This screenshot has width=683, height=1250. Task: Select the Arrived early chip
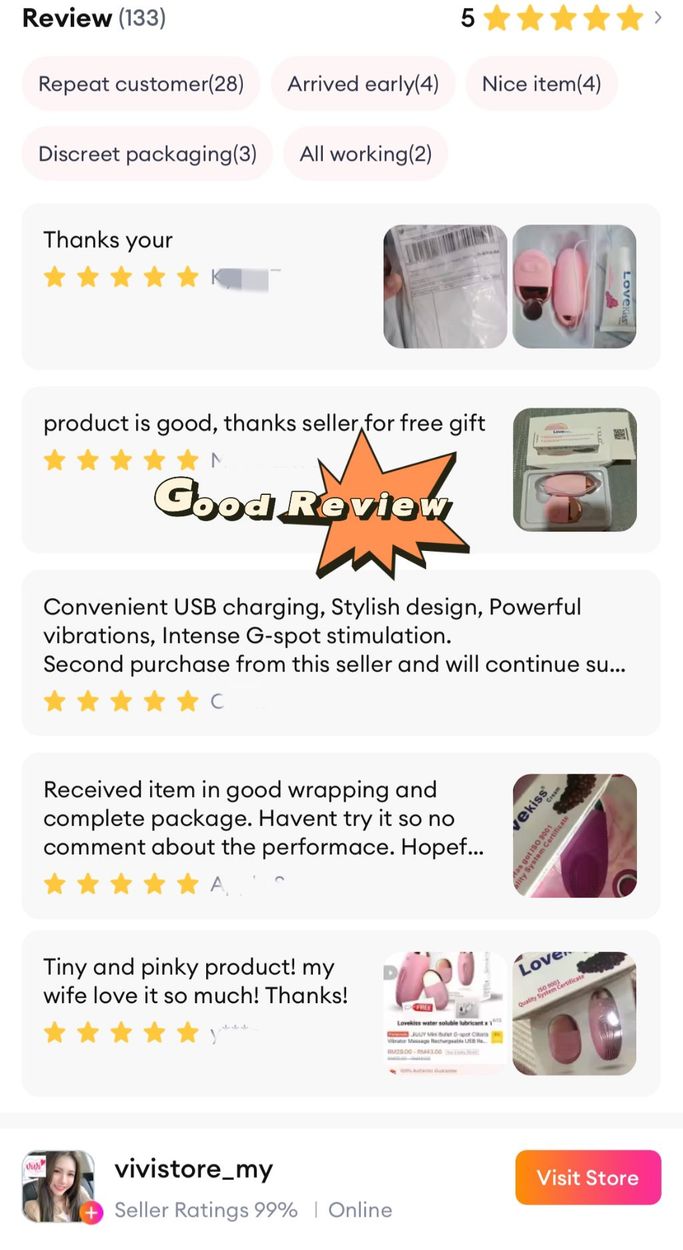(x=363, y=84)
